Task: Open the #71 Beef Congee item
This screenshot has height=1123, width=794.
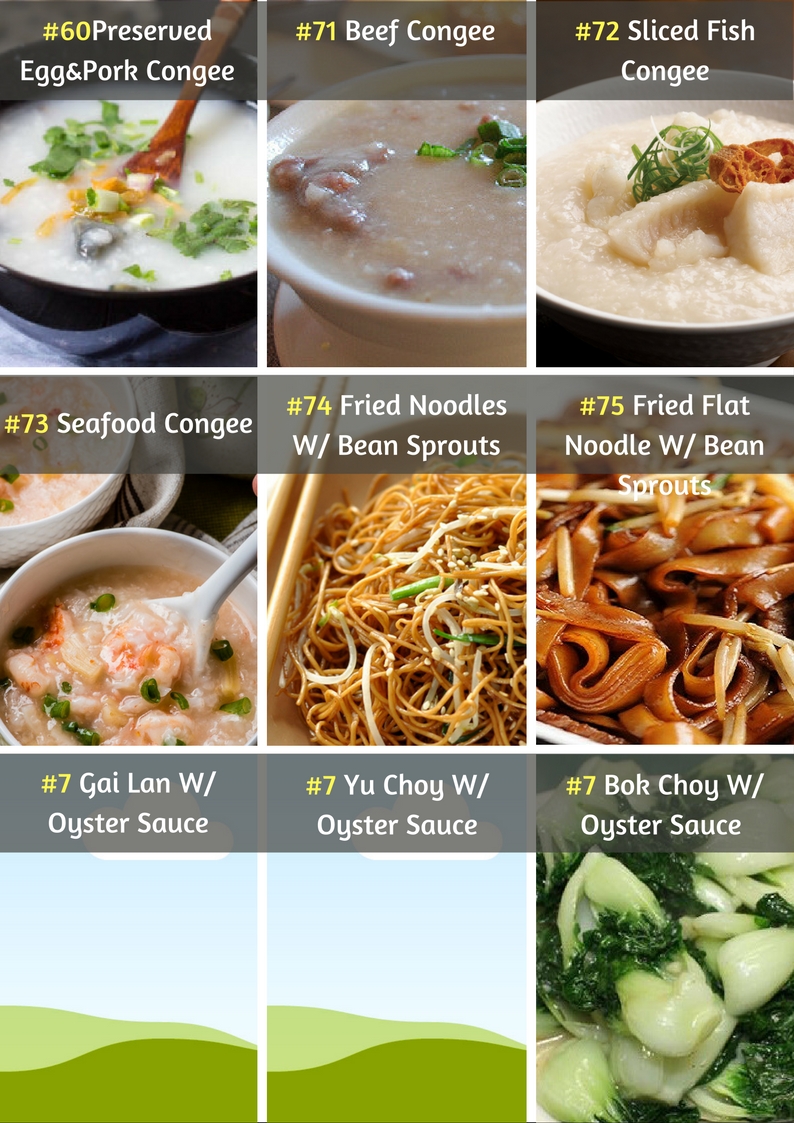Action: click(397, 183)
